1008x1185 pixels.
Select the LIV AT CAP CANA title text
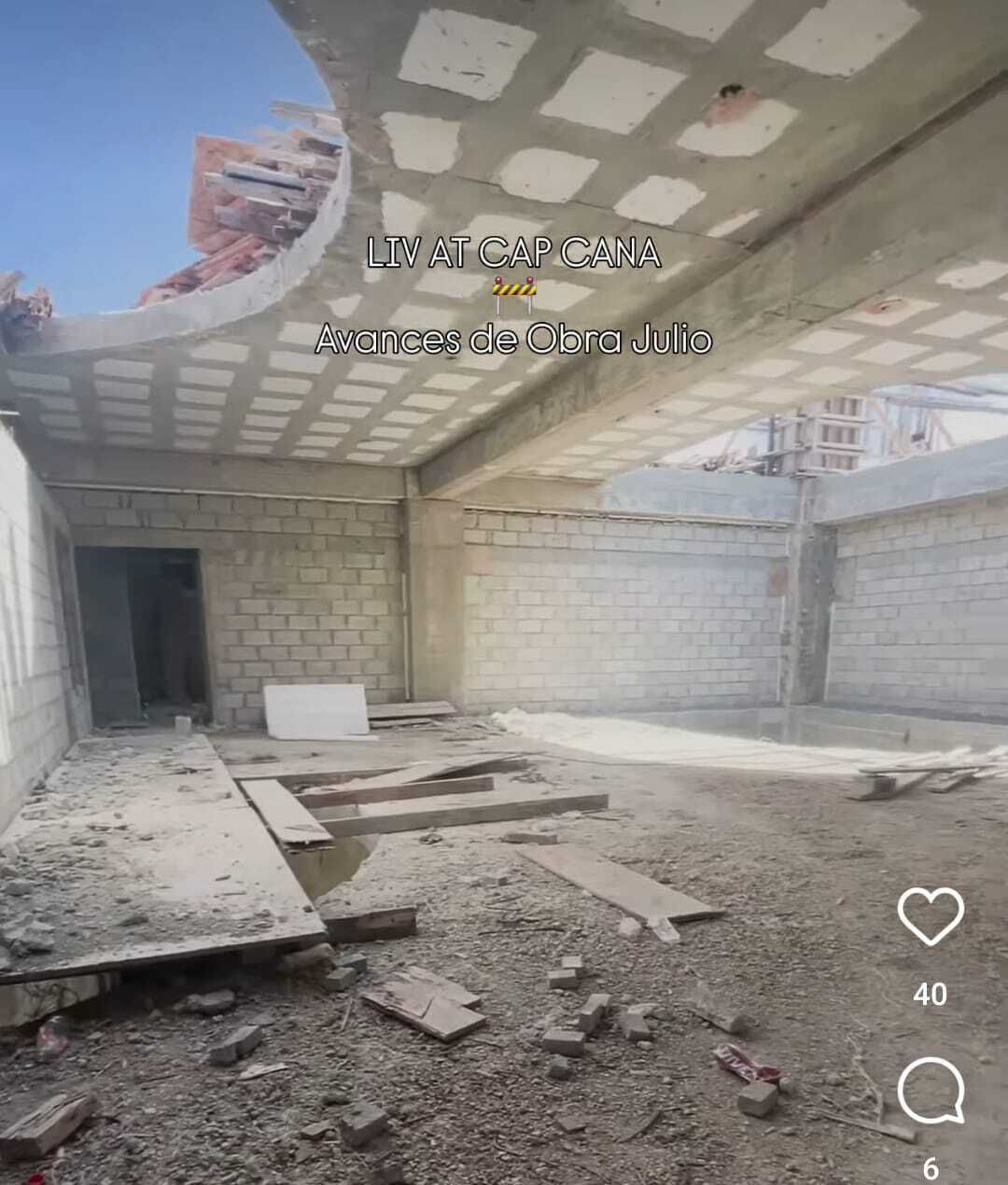(x=514, y=252)
